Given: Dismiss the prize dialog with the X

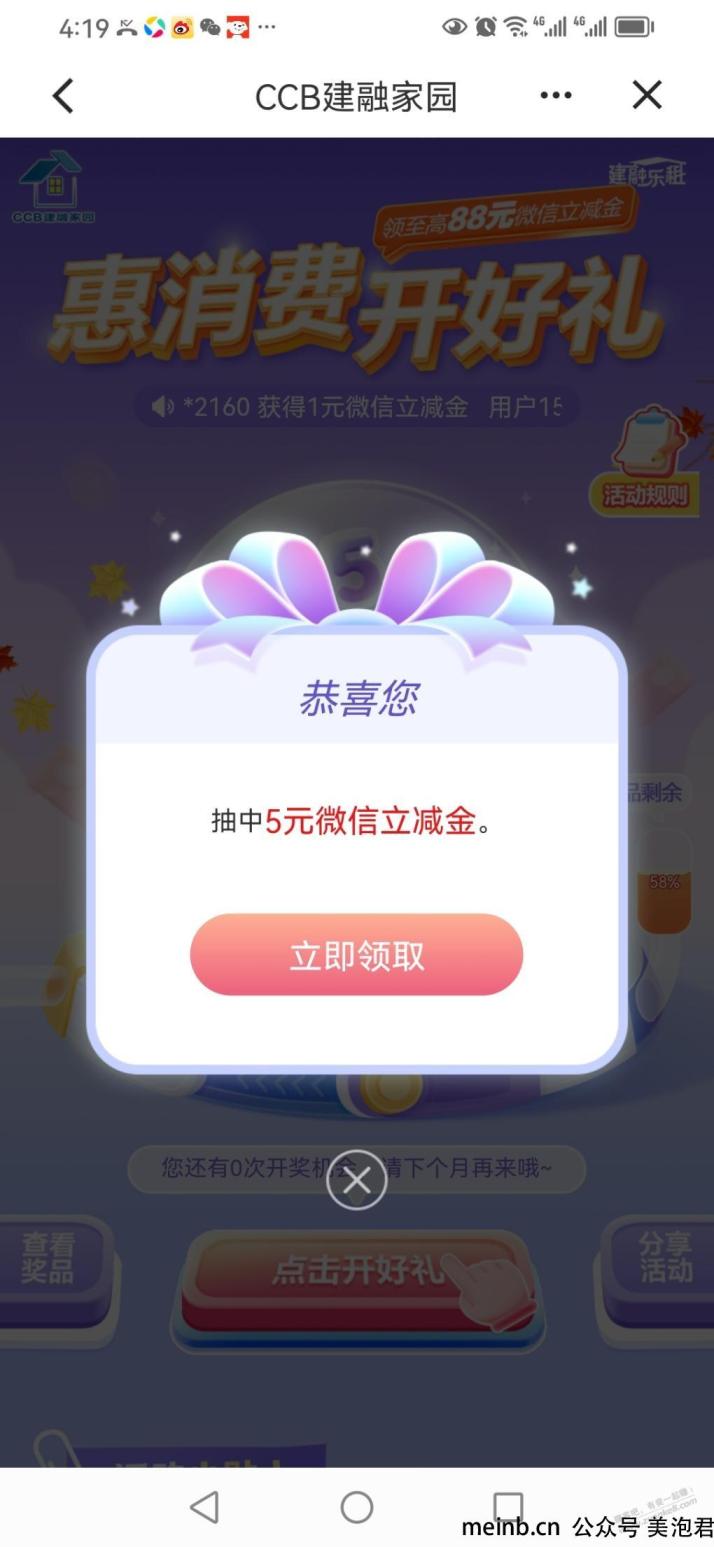Looking at the screenshot, I should tap(356, 1180).
